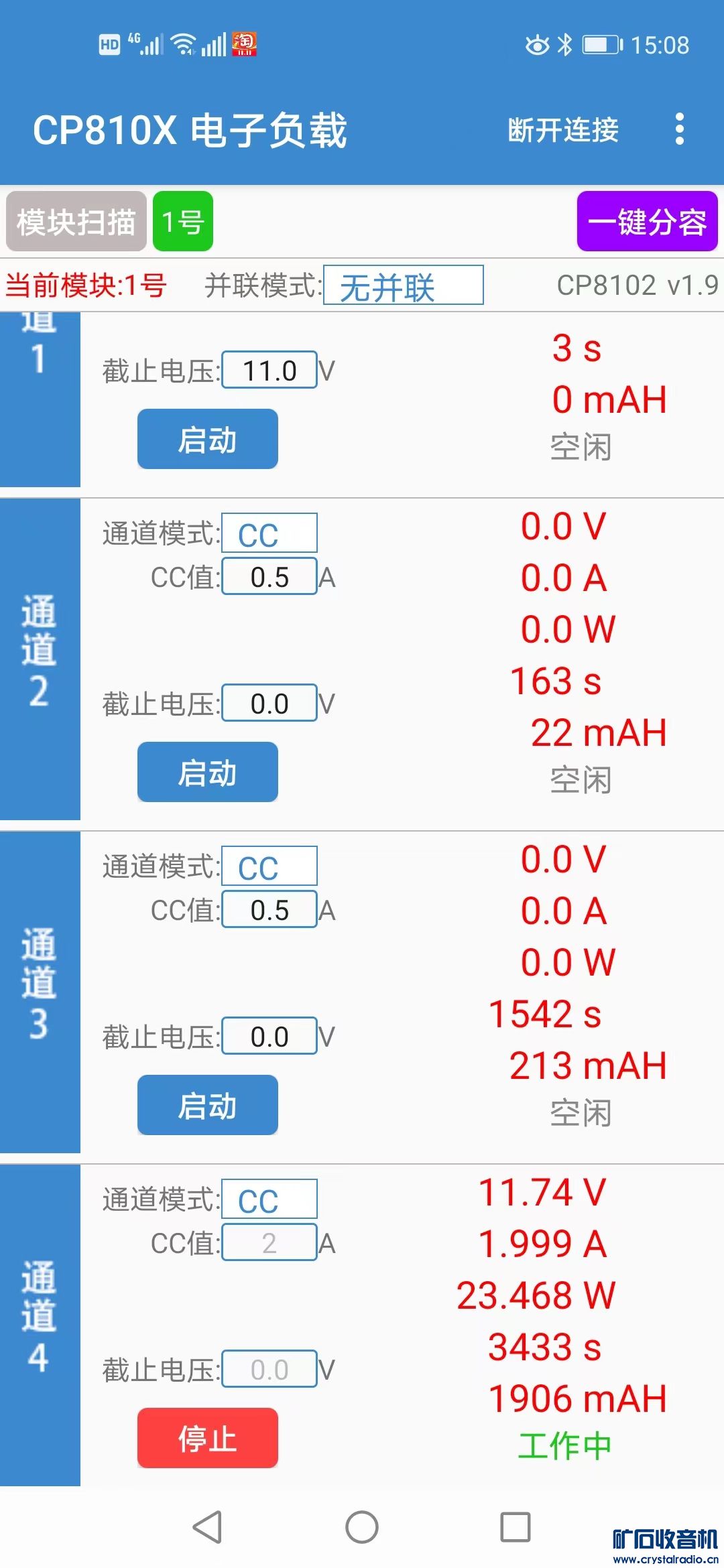Open the 并联模式 dropdown showing 无并联
This screenshot has width=724, height=1568.
click(x=403, y=286)
